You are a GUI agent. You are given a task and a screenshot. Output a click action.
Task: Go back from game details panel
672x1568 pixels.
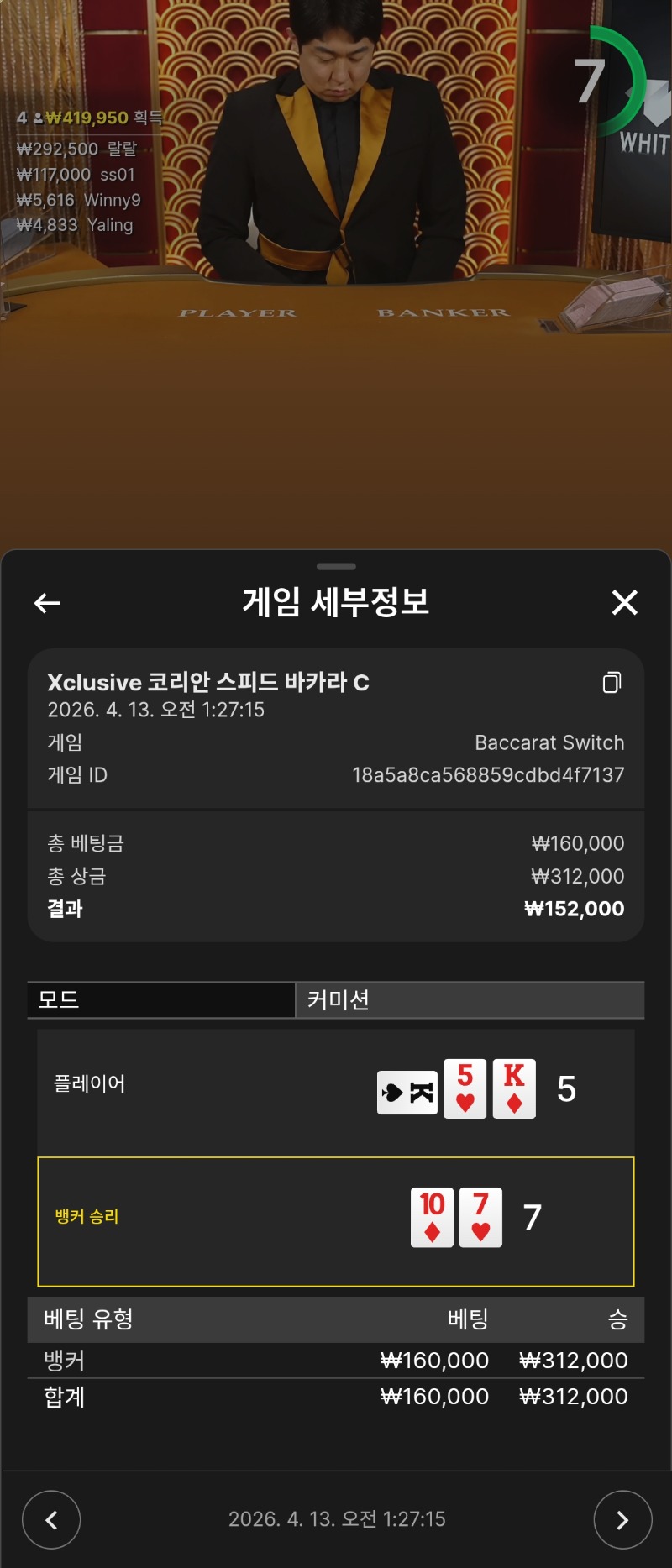pos(47,603)
